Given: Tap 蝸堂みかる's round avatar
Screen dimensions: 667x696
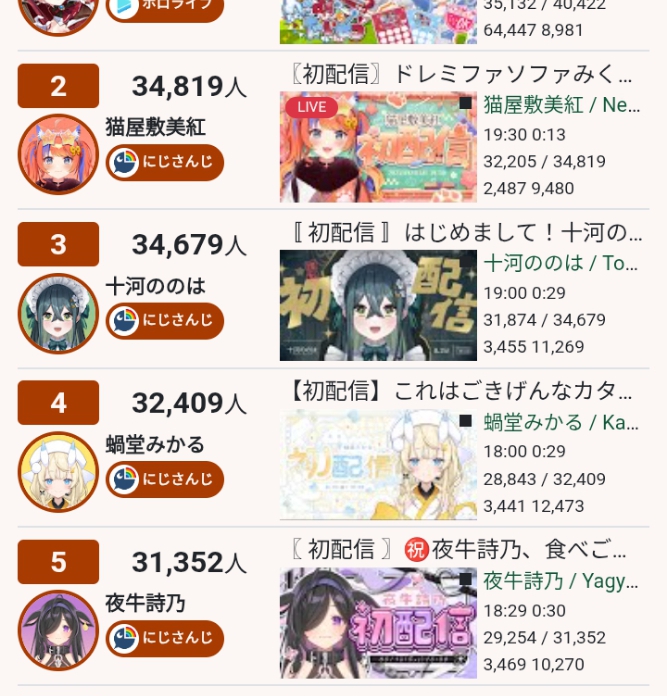Looking at the screenshot, I should coord(58,472).
